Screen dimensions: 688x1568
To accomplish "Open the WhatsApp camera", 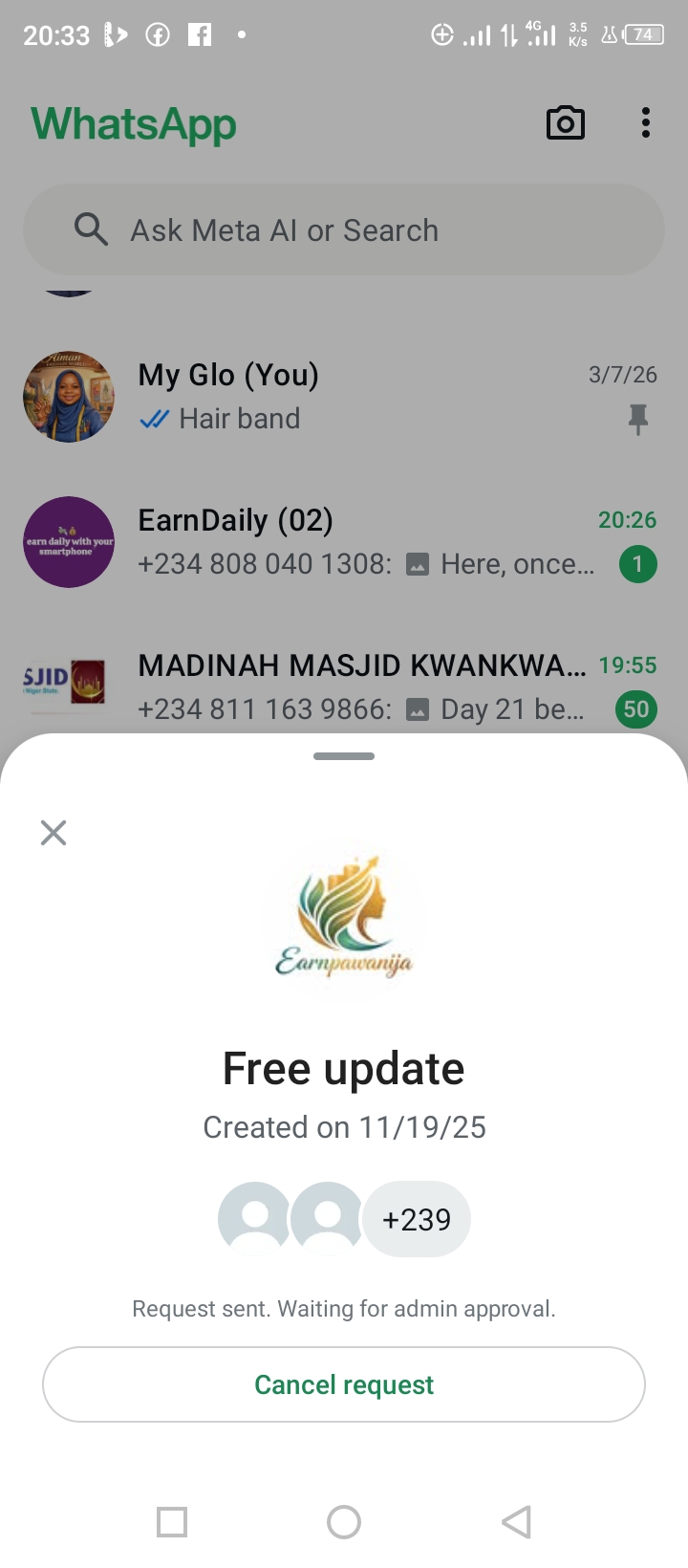I will point(565,123).
